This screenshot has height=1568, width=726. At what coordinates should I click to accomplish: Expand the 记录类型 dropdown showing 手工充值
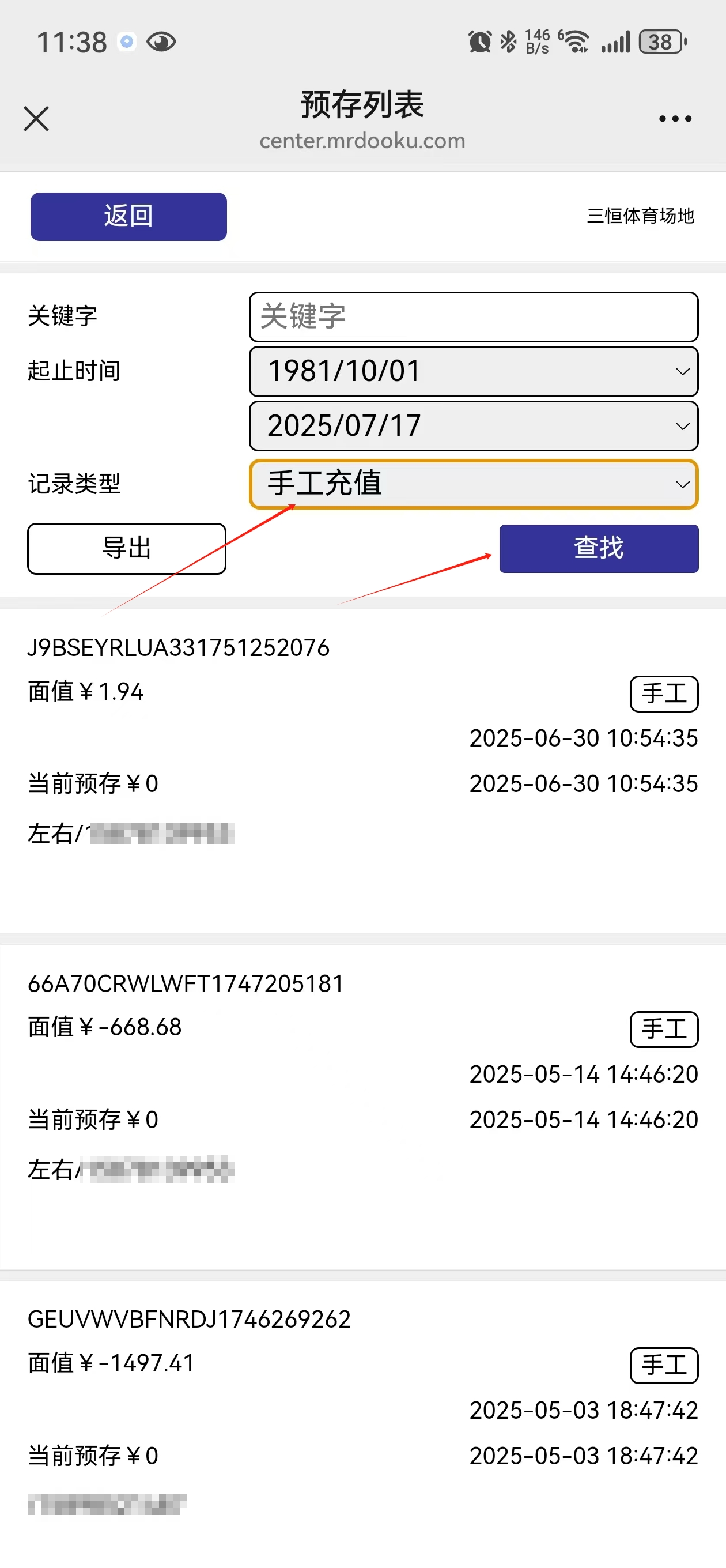[474, 484]
